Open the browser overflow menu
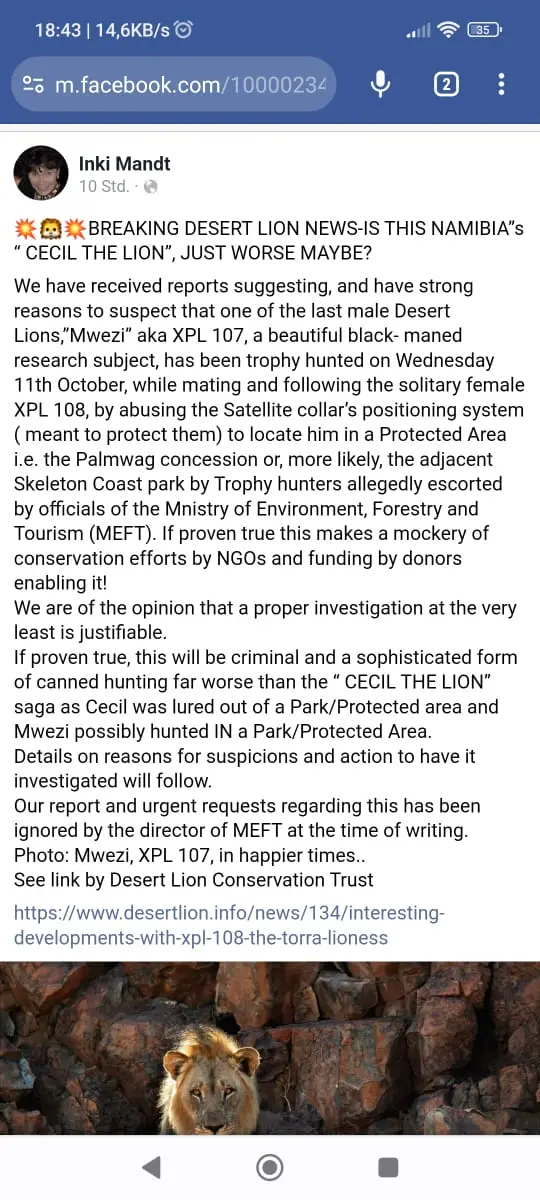 (502, 85)
